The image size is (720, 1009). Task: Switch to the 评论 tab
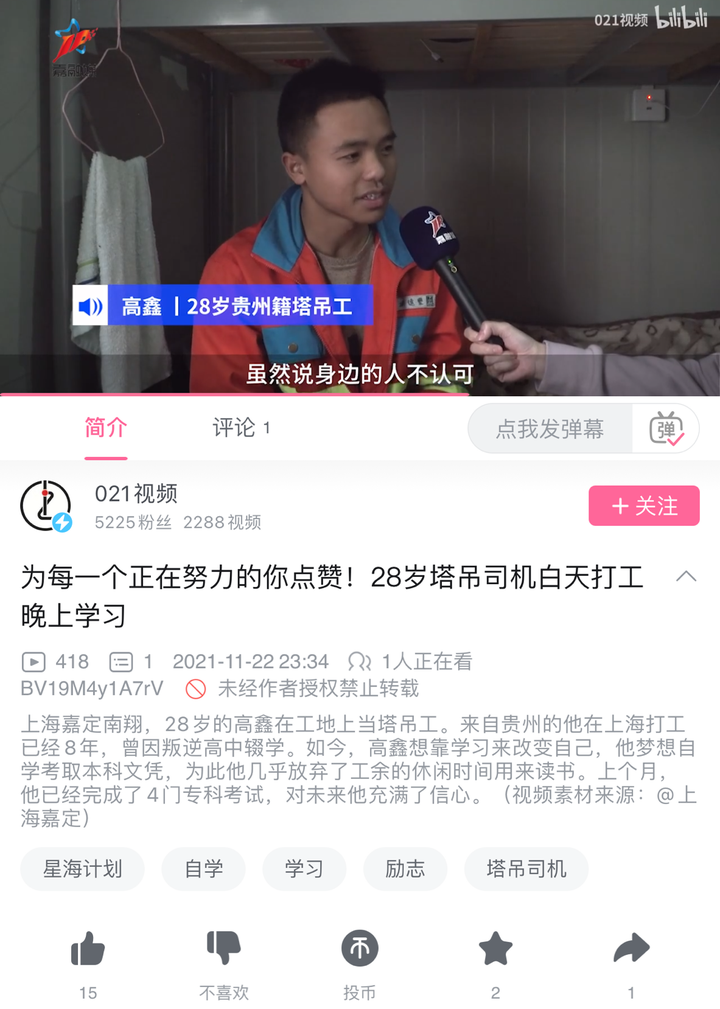click(x=241, y=428)
